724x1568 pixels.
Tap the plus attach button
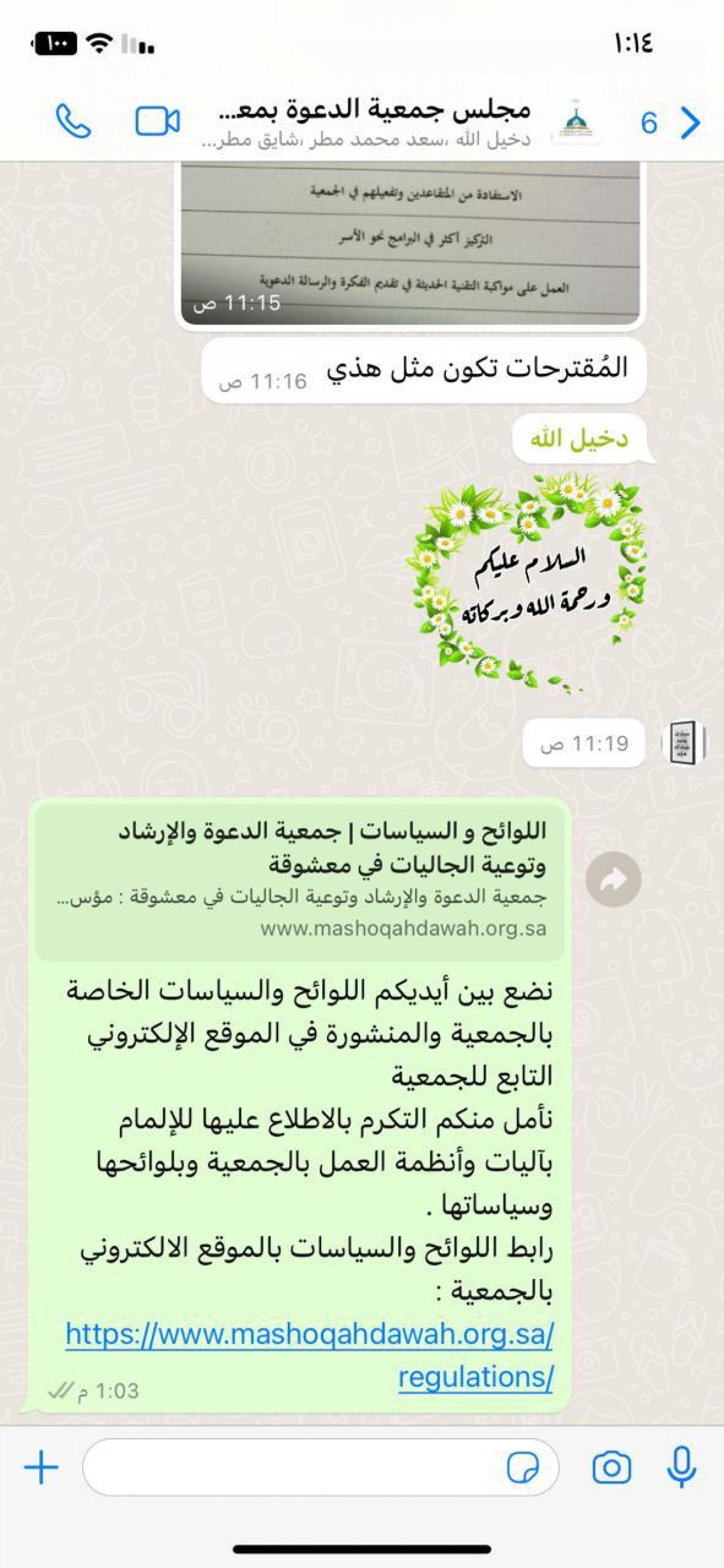coord(42,1468)
